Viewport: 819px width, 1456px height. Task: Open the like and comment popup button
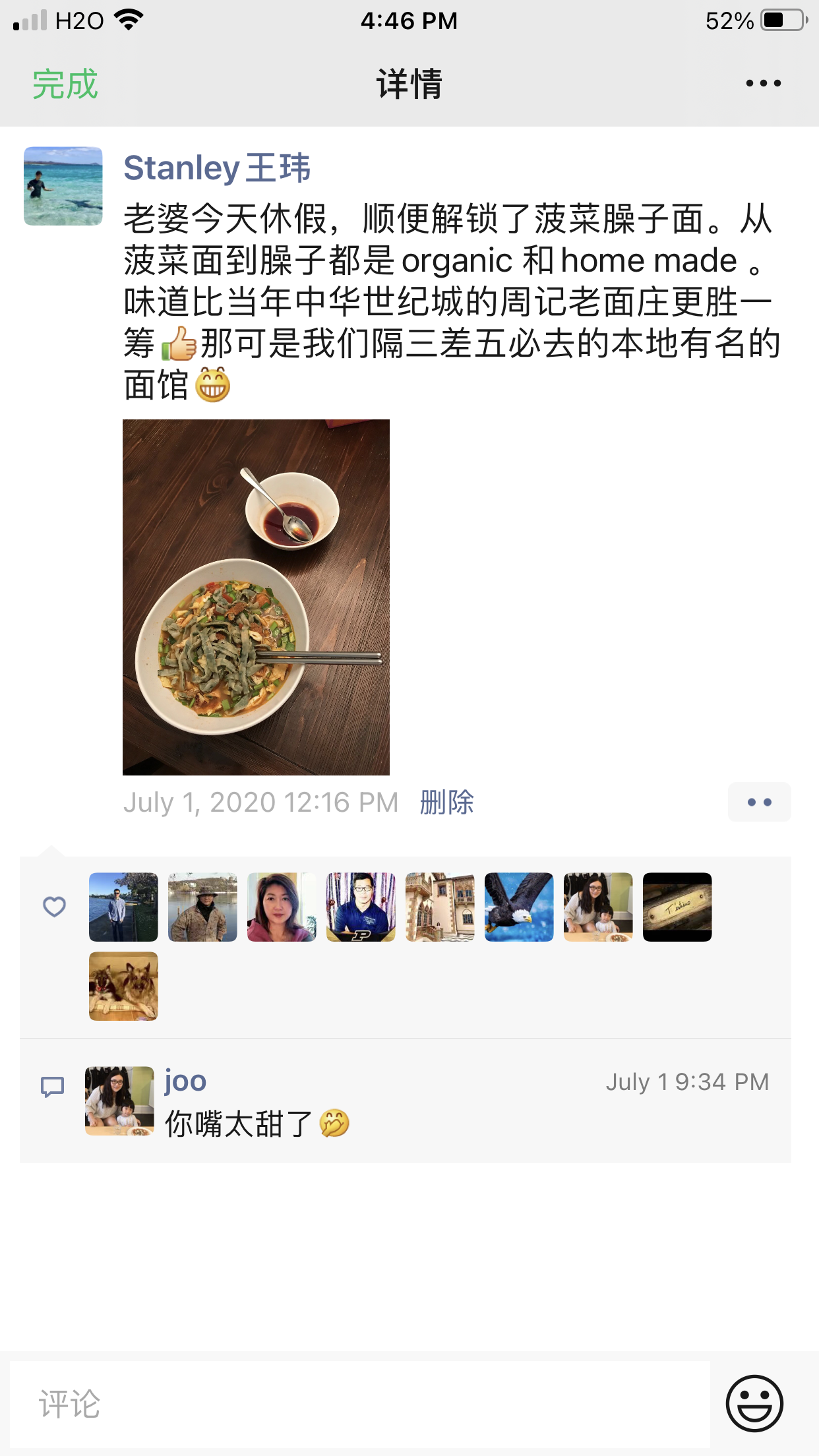pos(759,803)
